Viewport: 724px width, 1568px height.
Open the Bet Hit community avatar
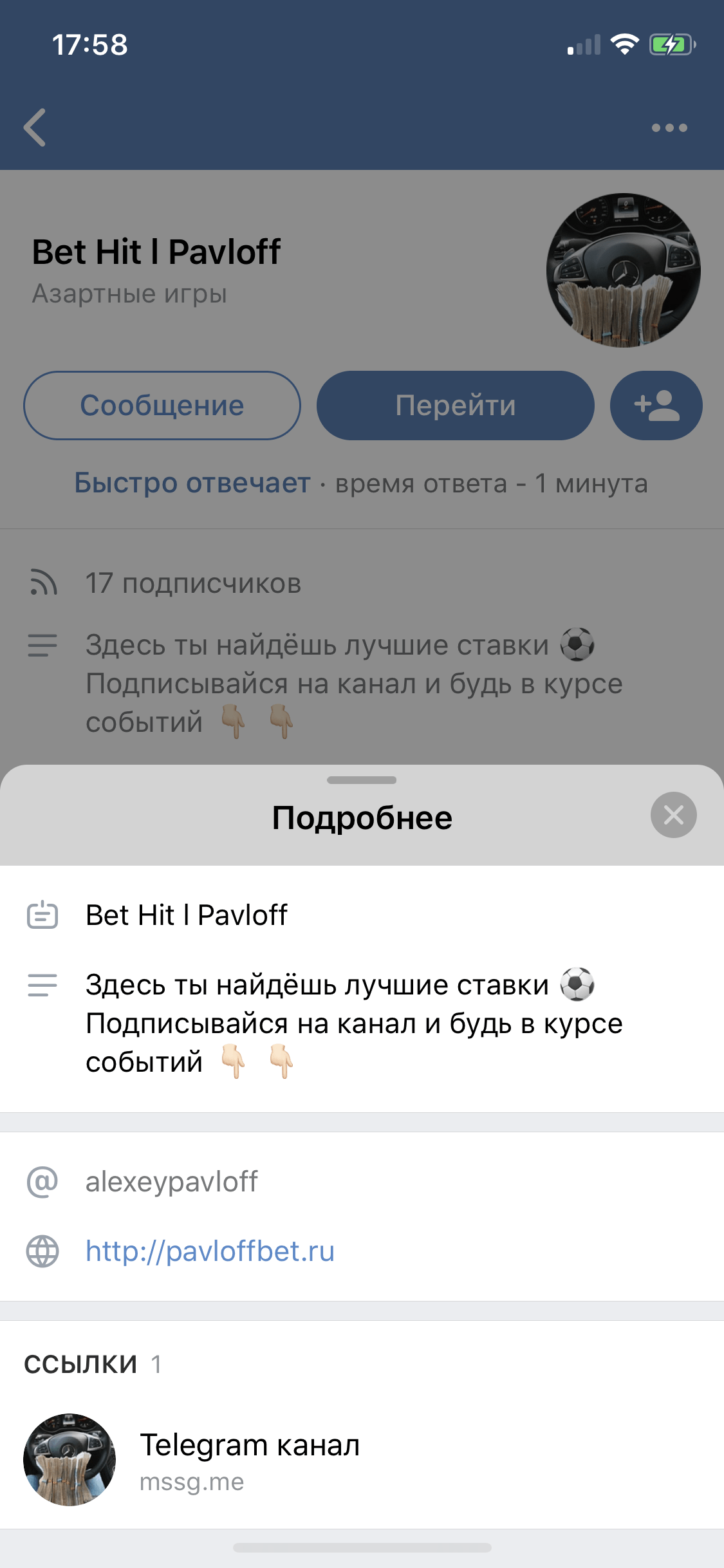pos(623,270)
